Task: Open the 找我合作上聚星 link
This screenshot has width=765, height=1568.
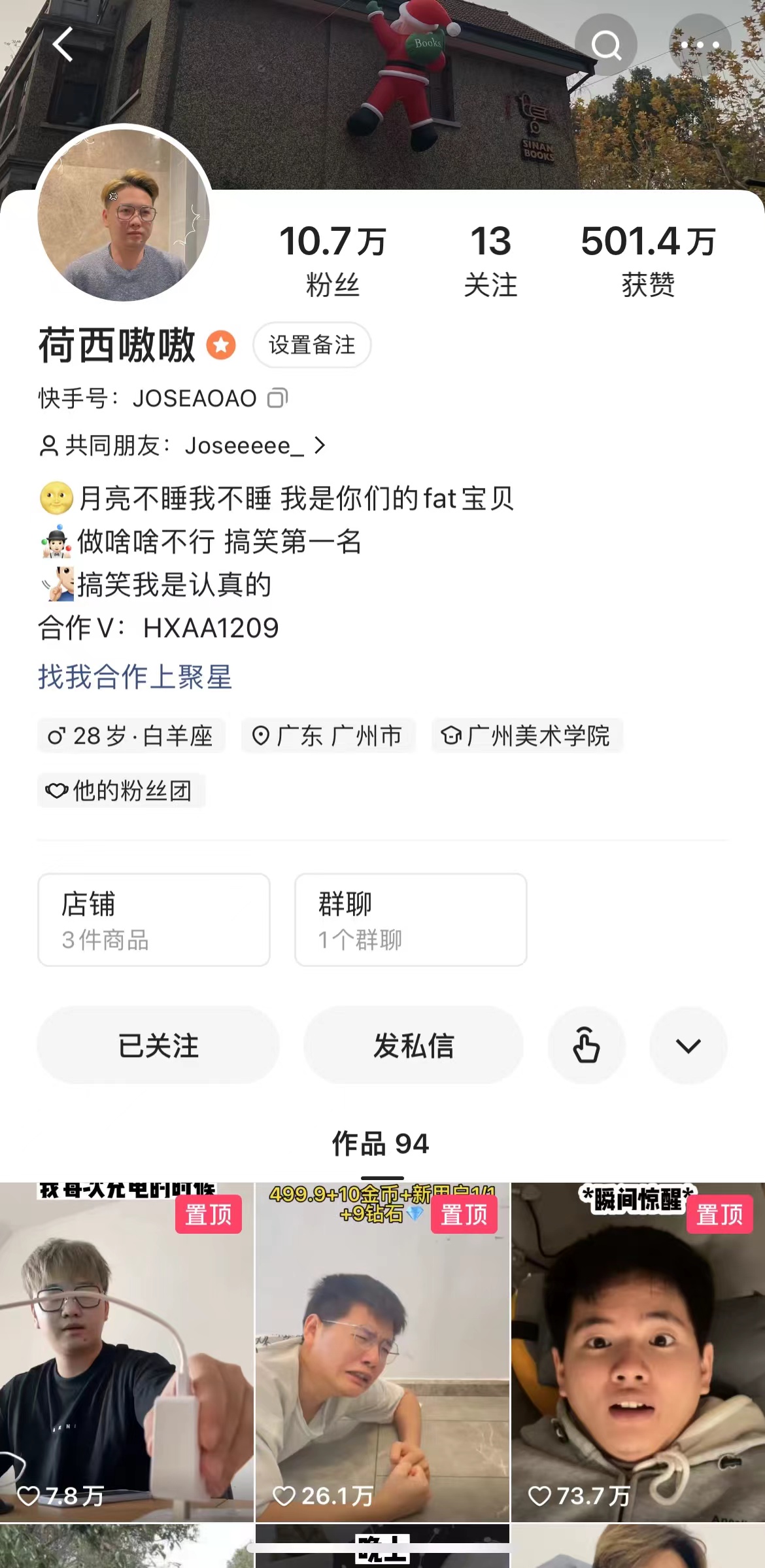Action: tap(135, 676)
